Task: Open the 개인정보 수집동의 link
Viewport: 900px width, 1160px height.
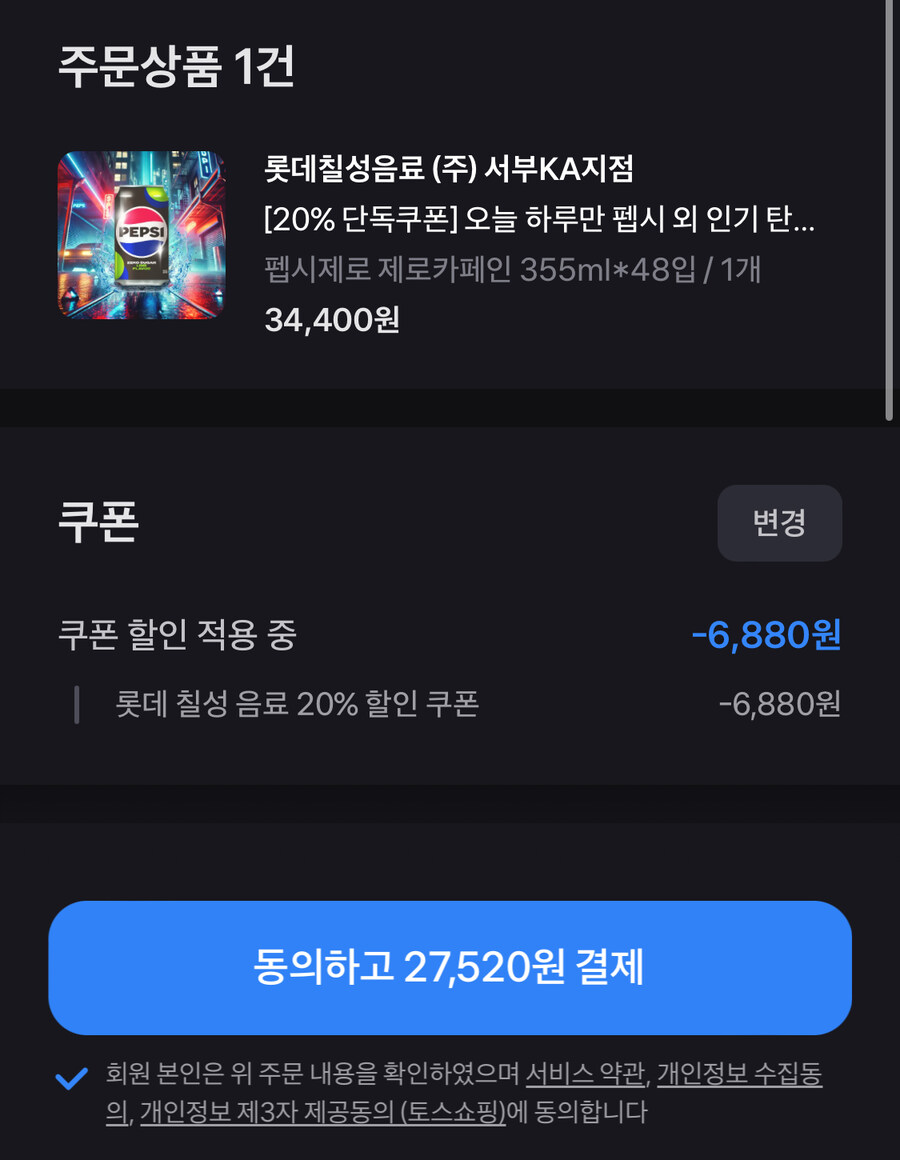Action: pos(740,1078)
